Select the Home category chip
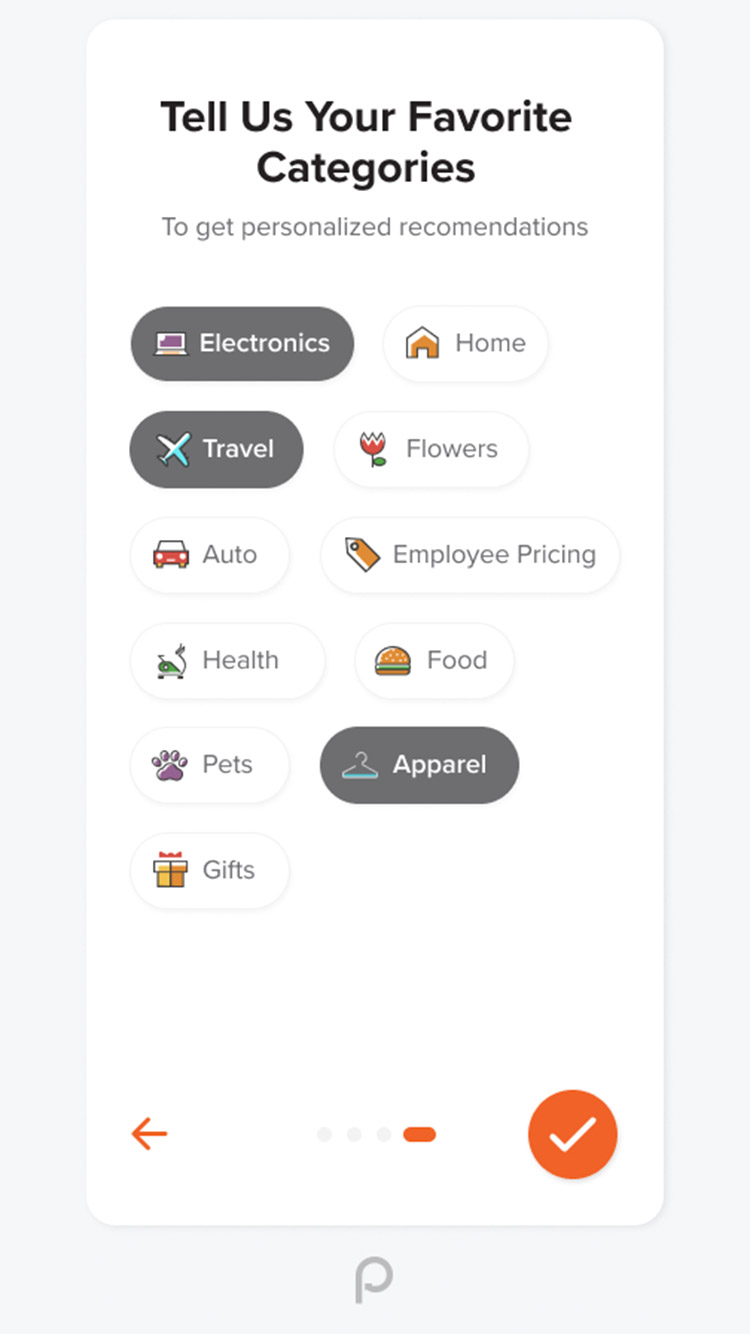The image size is (750, 1334). click(x=465, y=344)
